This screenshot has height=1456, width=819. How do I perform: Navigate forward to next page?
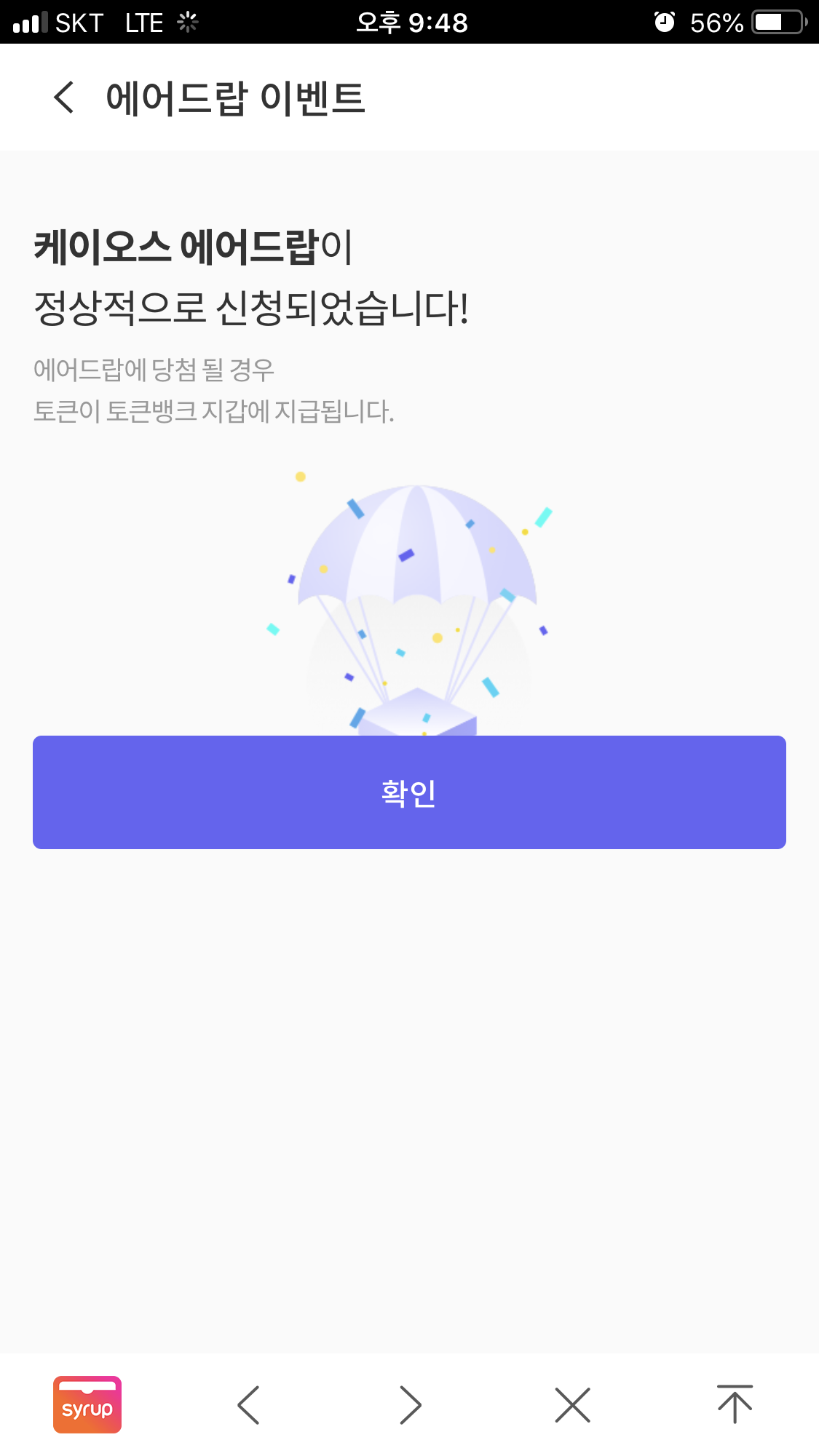click(411, 1404)
